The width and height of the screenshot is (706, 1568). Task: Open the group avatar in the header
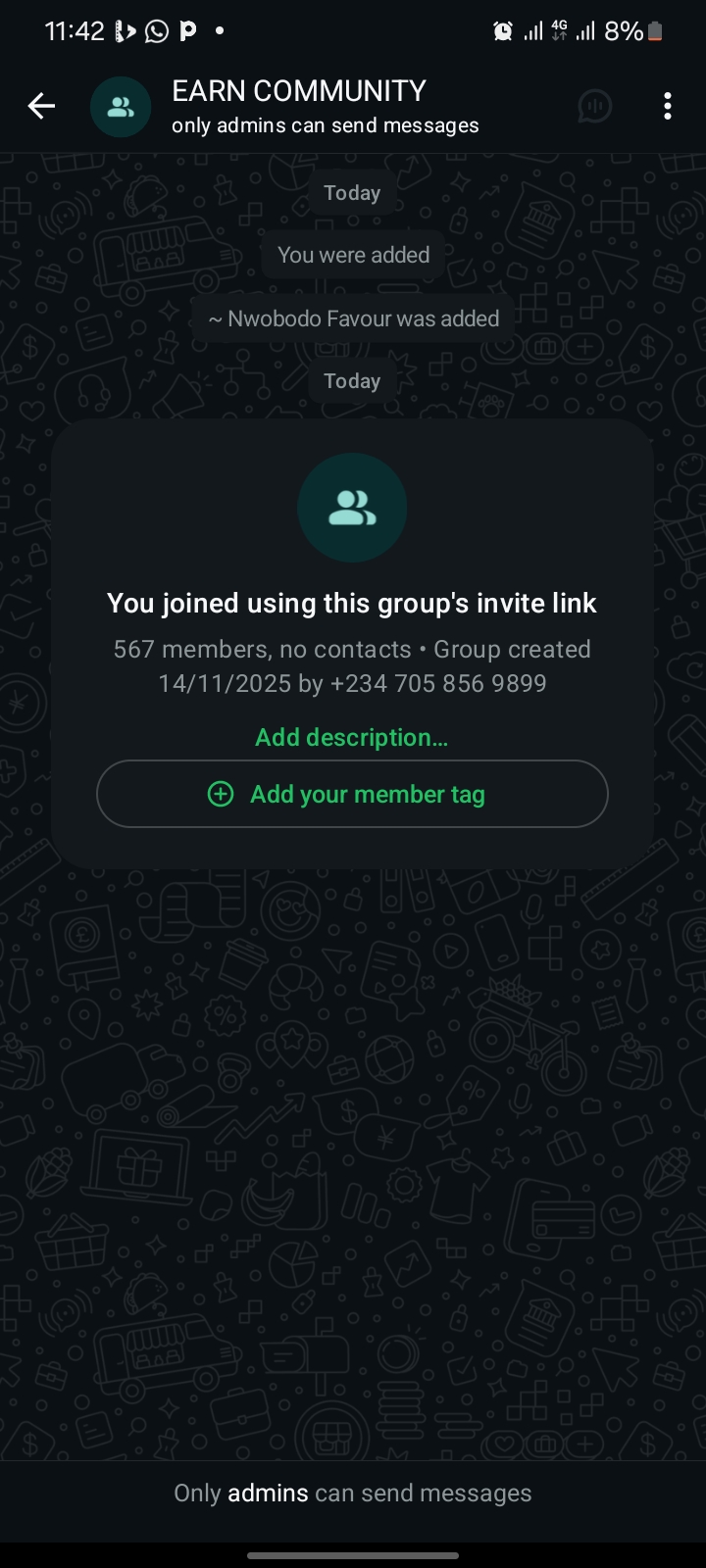(121, 107)
